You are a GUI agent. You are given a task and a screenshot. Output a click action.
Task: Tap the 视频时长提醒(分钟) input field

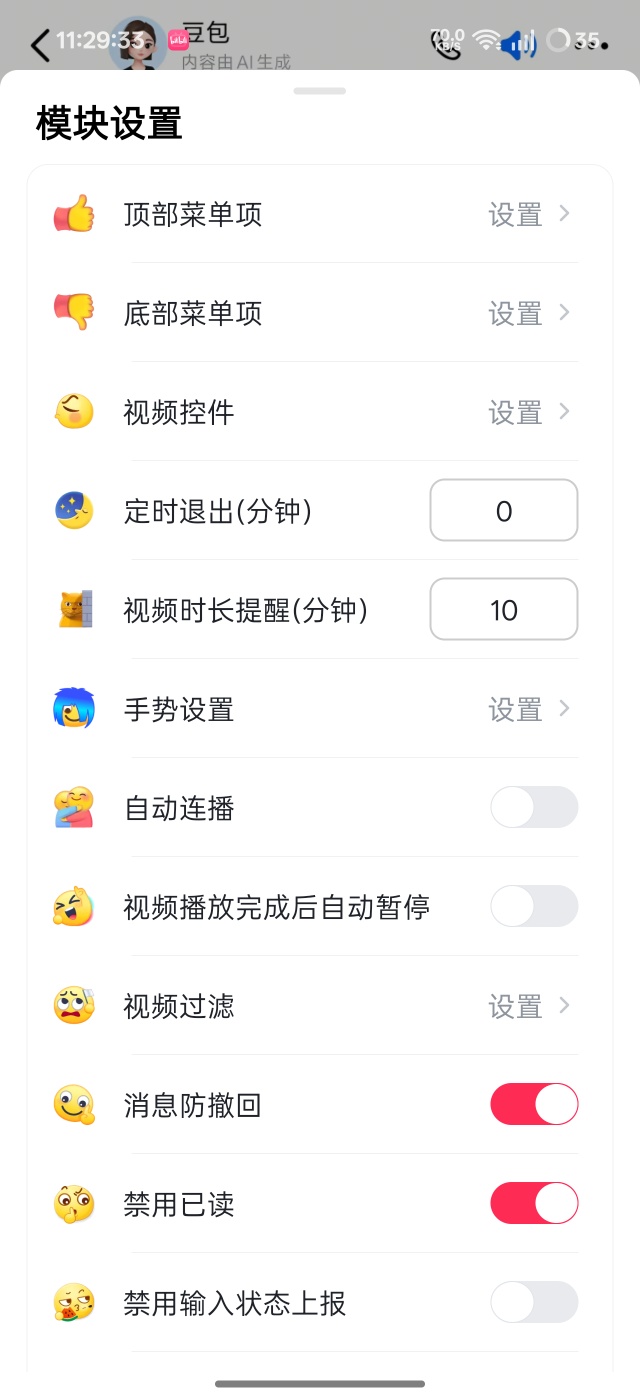(504, 610)
